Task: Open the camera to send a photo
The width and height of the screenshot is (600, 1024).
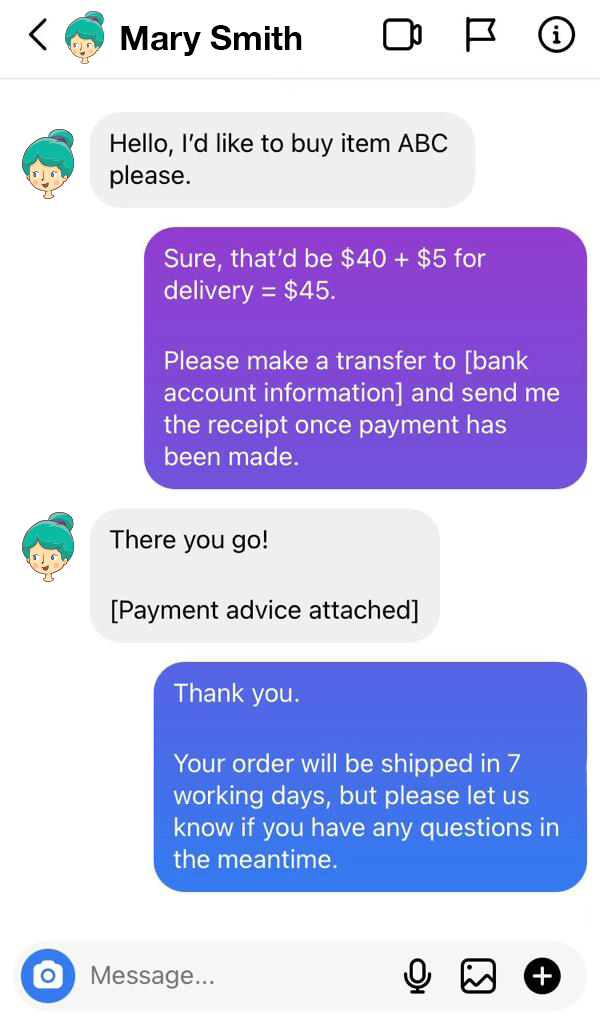Action: (x=47, y=975)
